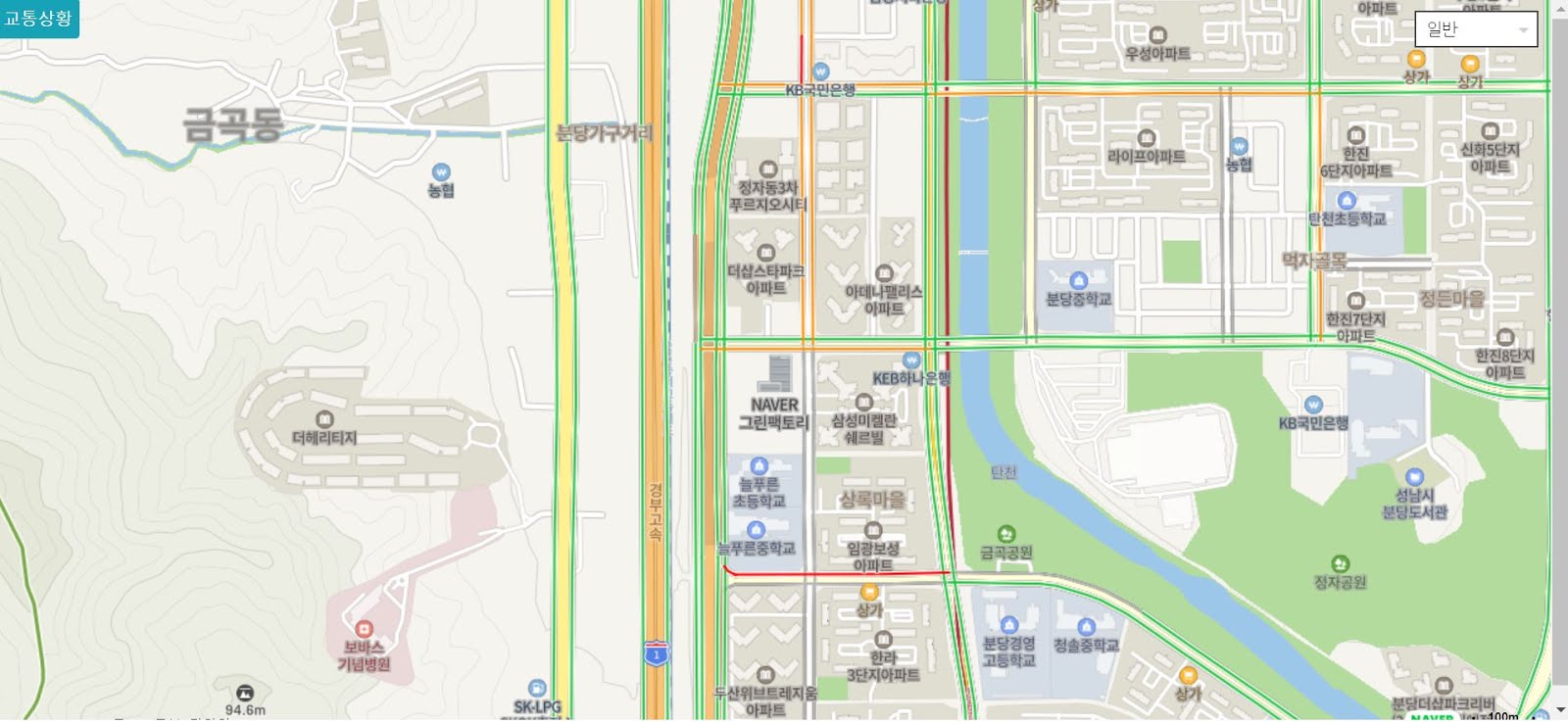Tap the 보바스기념병원 hospital marker
Viewport: 1568px width, 723px height.
364,629
